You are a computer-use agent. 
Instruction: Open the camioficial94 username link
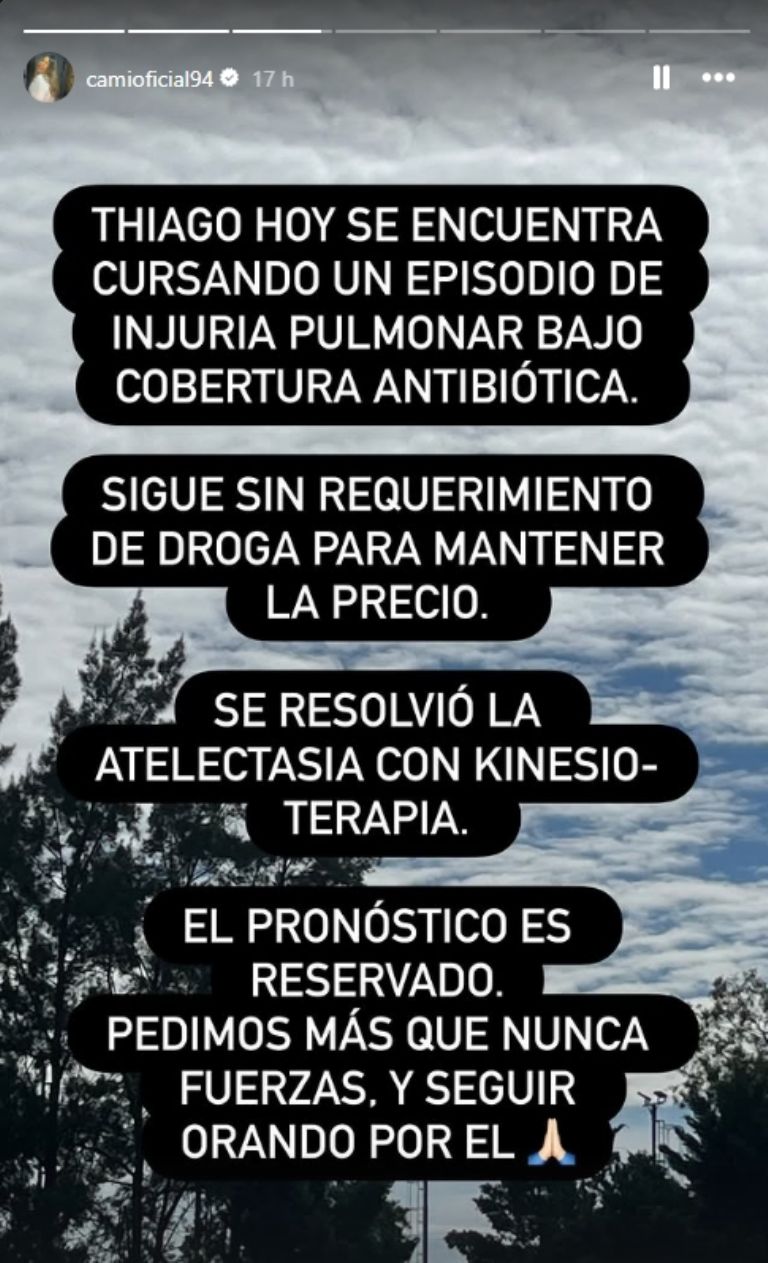pyautogui.click(x=149, y=79)
